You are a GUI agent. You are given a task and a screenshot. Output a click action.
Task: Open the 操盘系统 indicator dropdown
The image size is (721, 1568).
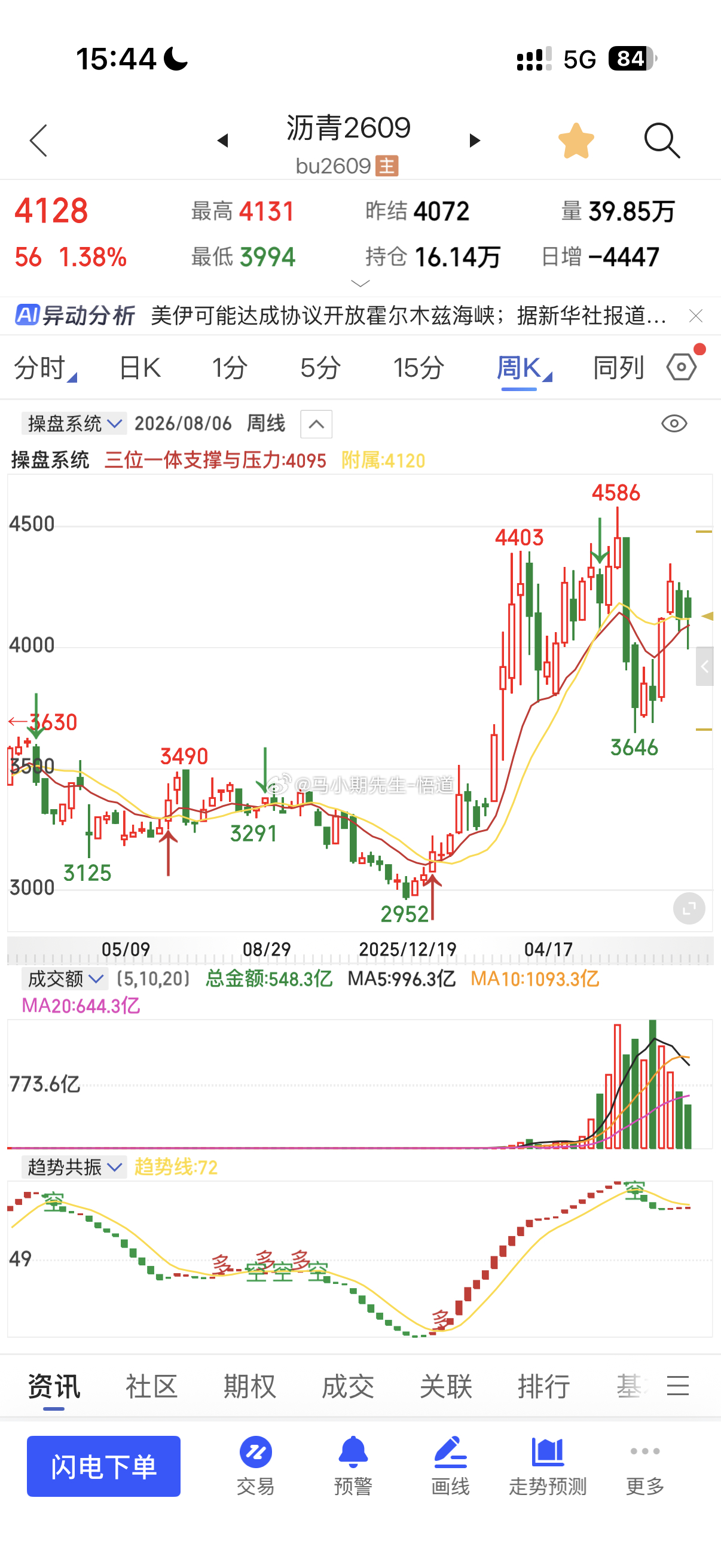point(74,423)
